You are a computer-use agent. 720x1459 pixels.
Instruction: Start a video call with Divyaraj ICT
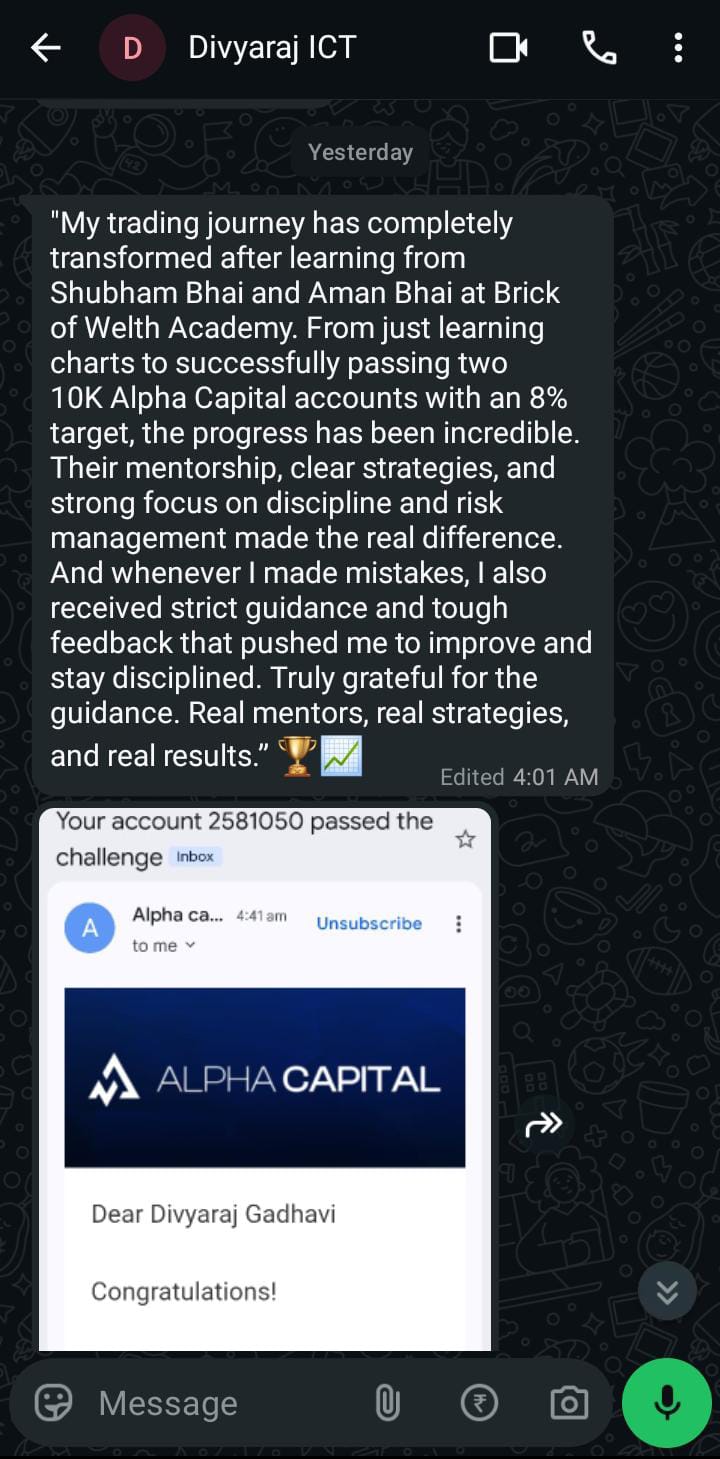pyautogui.click(x=508, y=48)
